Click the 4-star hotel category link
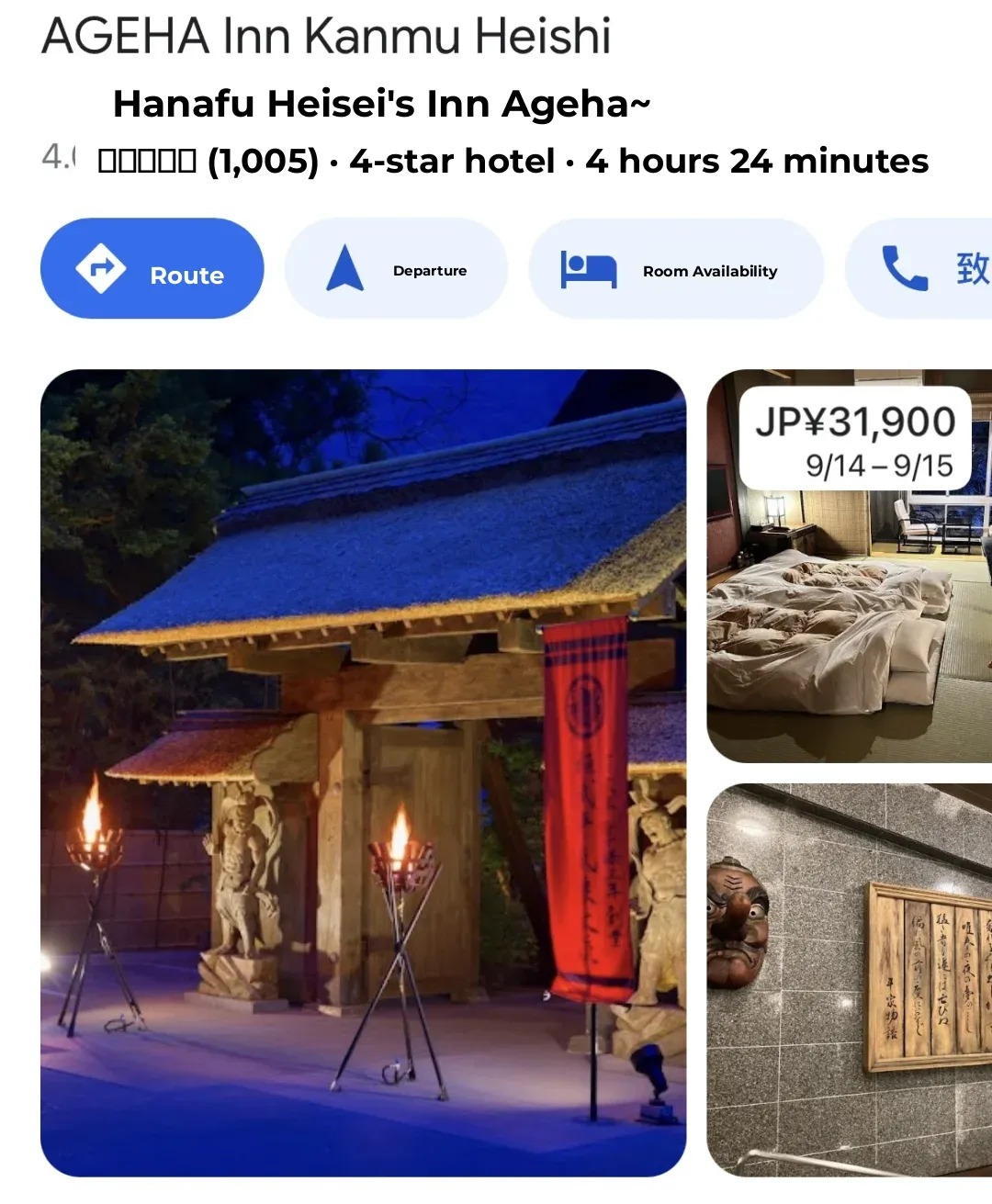Viewport: 992px width, 1204px height. 450,161
